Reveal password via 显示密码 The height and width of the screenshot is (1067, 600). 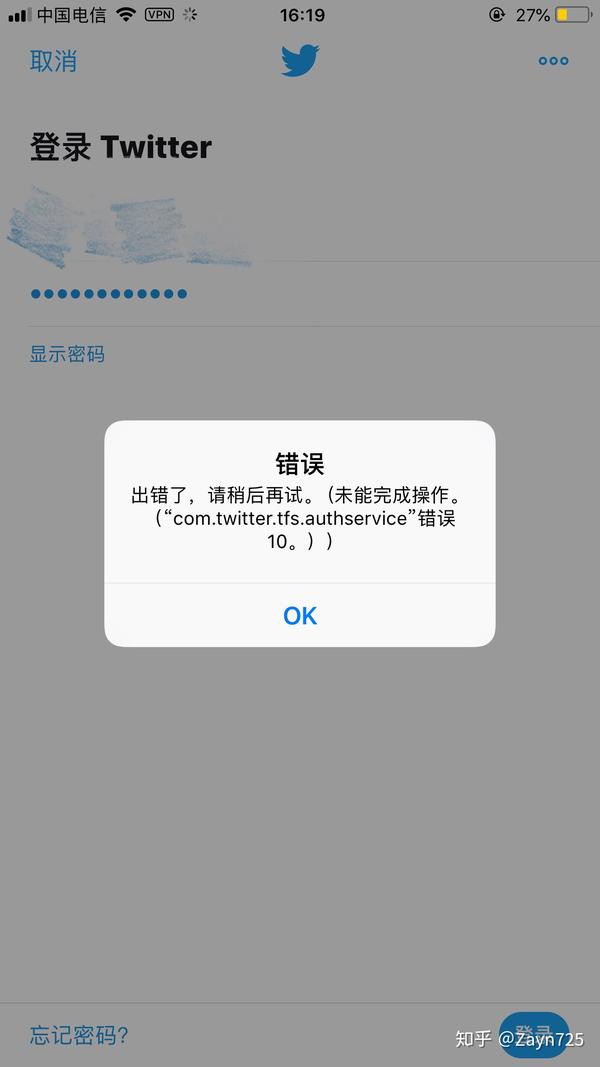click(67, 355)
